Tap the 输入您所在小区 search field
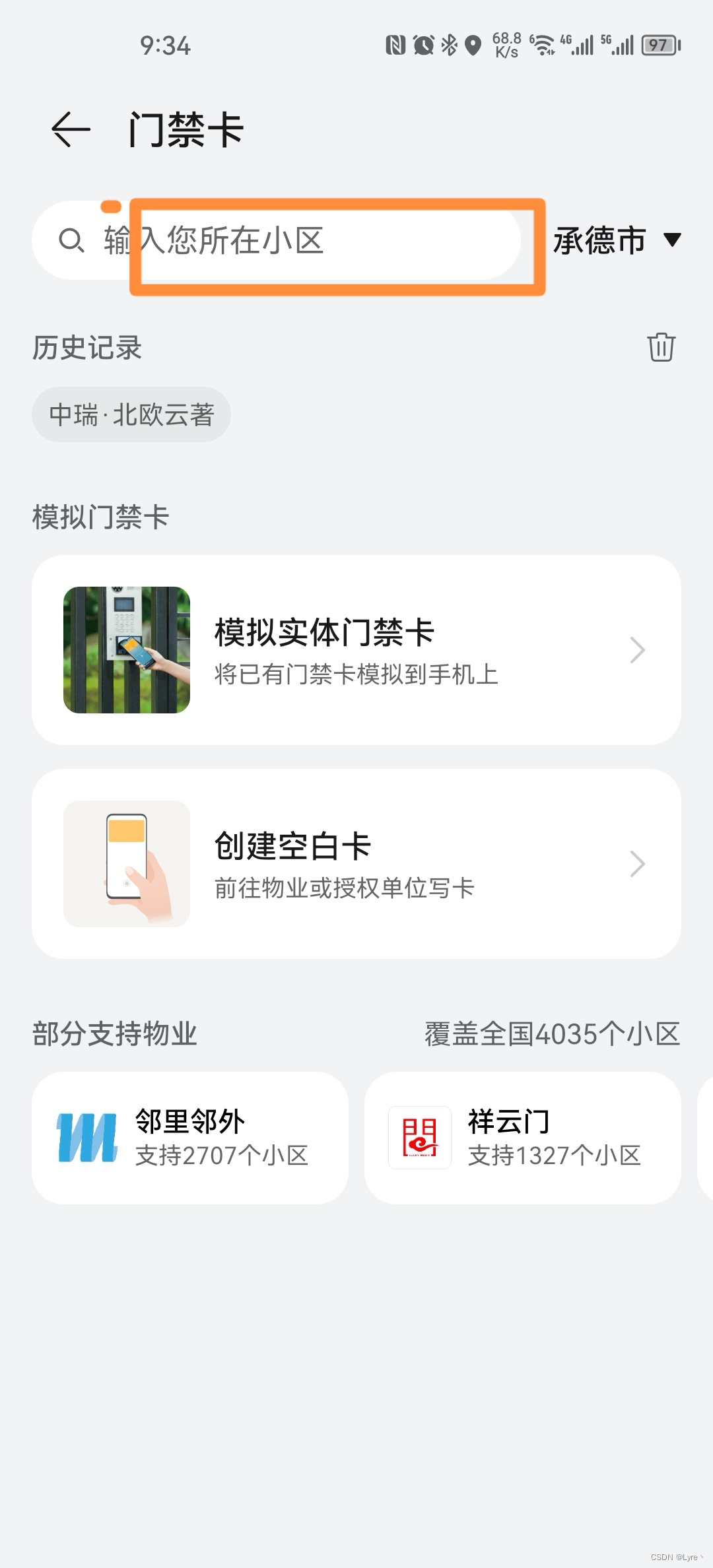Screen dimensions: 713x1568 point(277,241)
